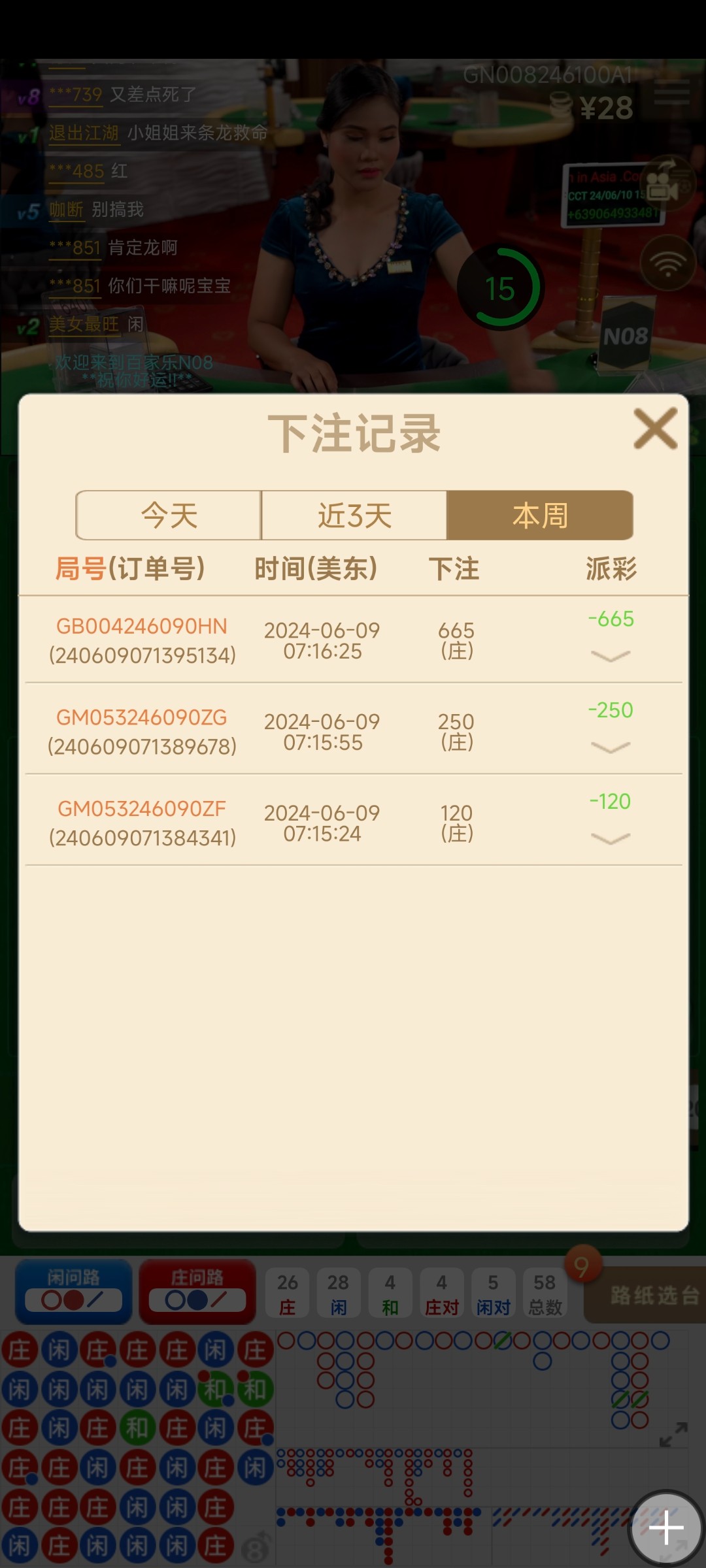Image resolution: width=706 pixels, height=1568 pixels.
Task: Expand details for the -120 bet record
Action: (x=610, y=838)
